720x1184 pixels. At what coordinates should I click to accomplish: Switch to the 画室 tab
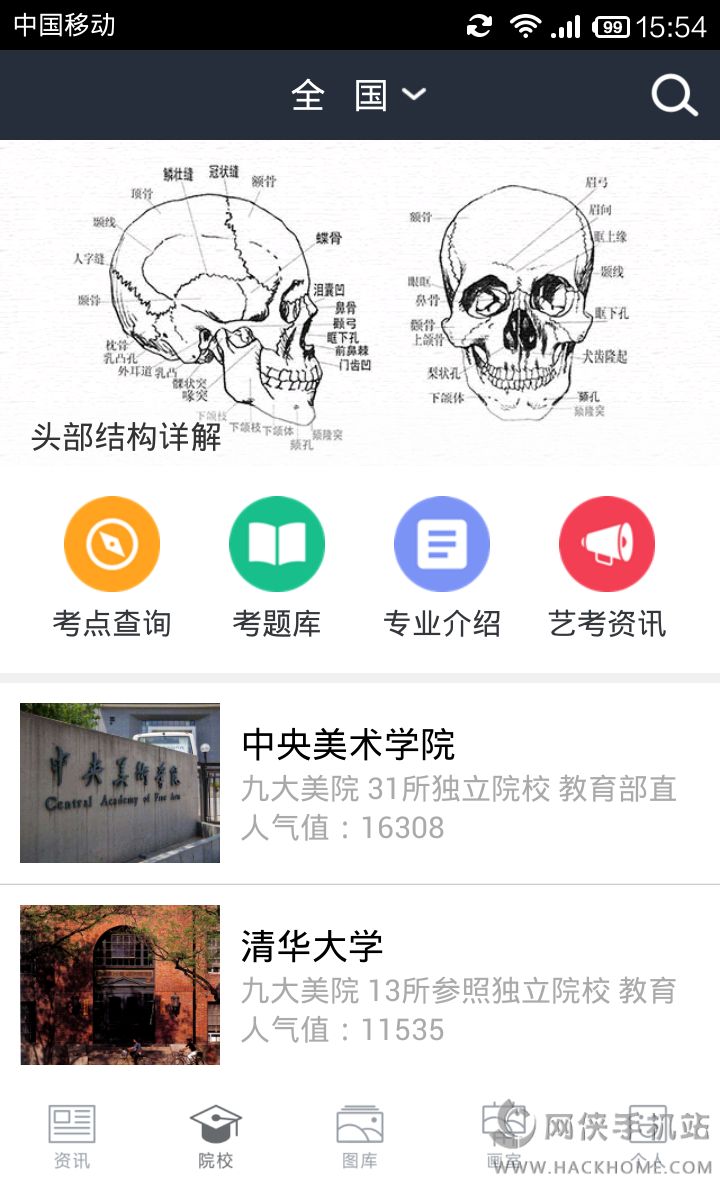coord(503,1136)
